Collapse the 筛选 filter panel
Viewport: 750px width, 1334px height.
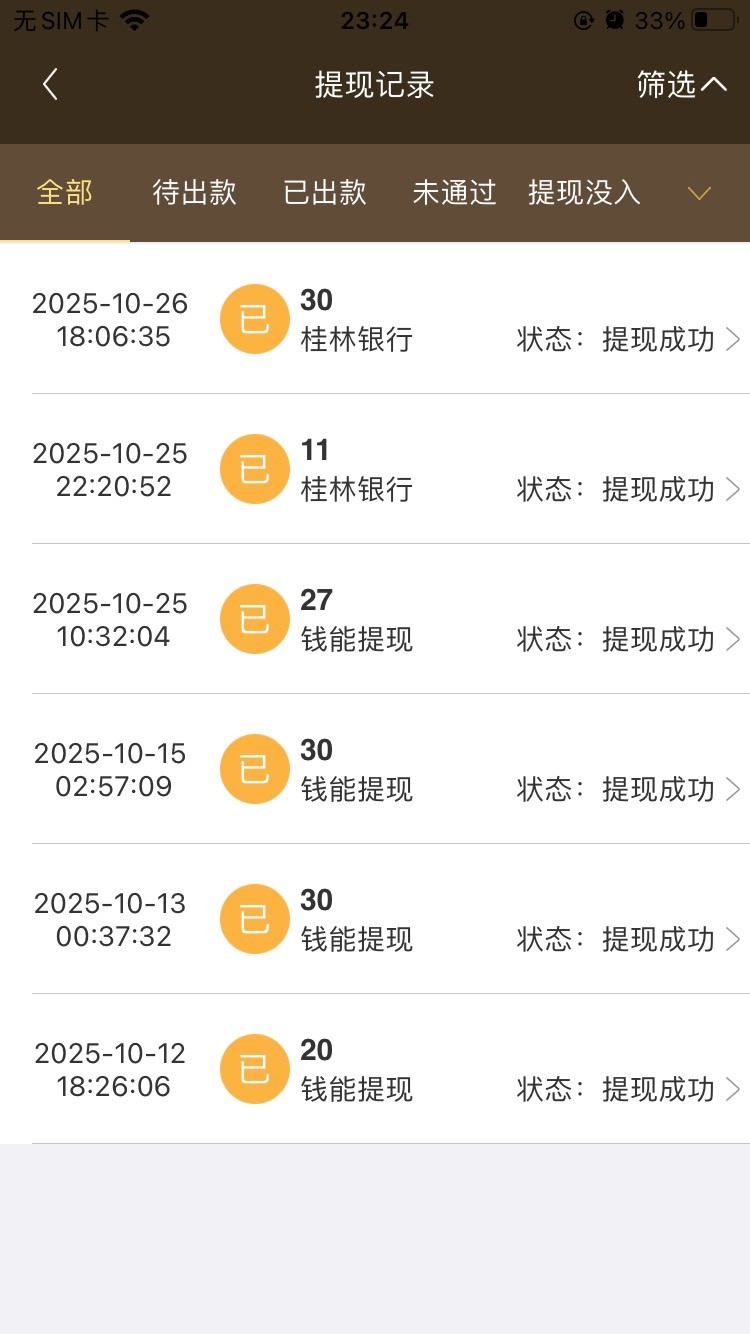coord(681,85)
